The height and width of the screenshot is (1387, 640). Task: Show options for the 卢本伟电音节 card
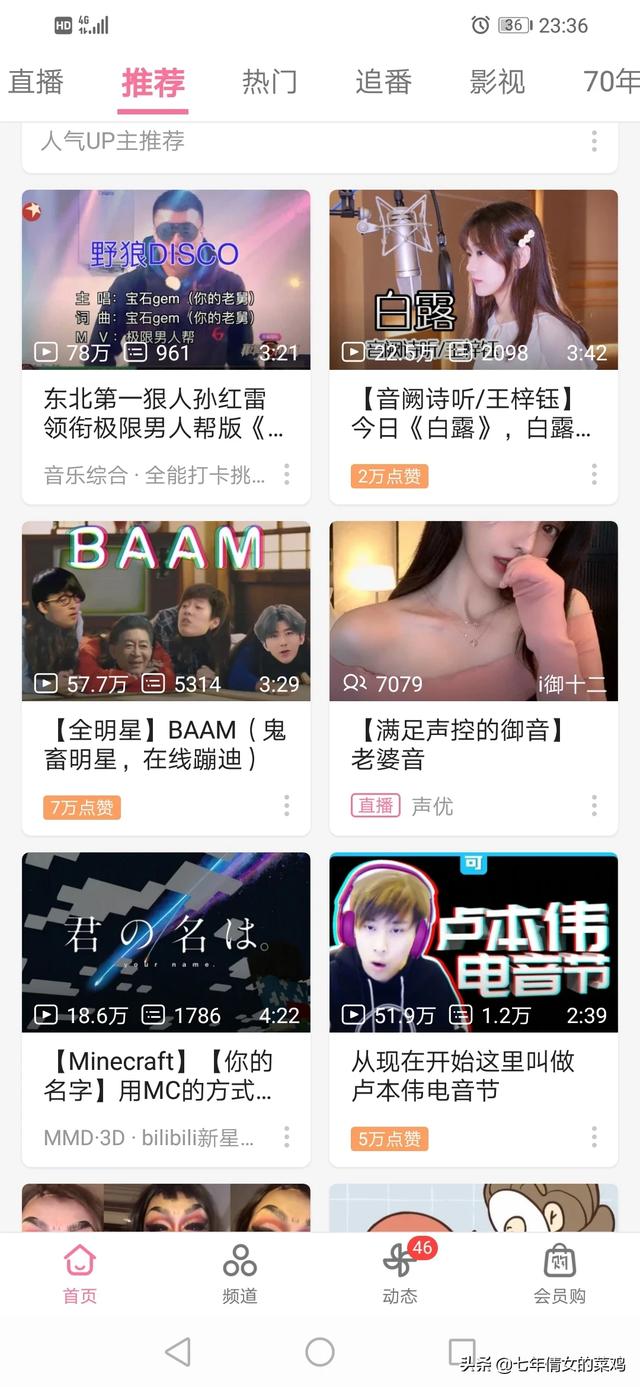click(594, 1137)
